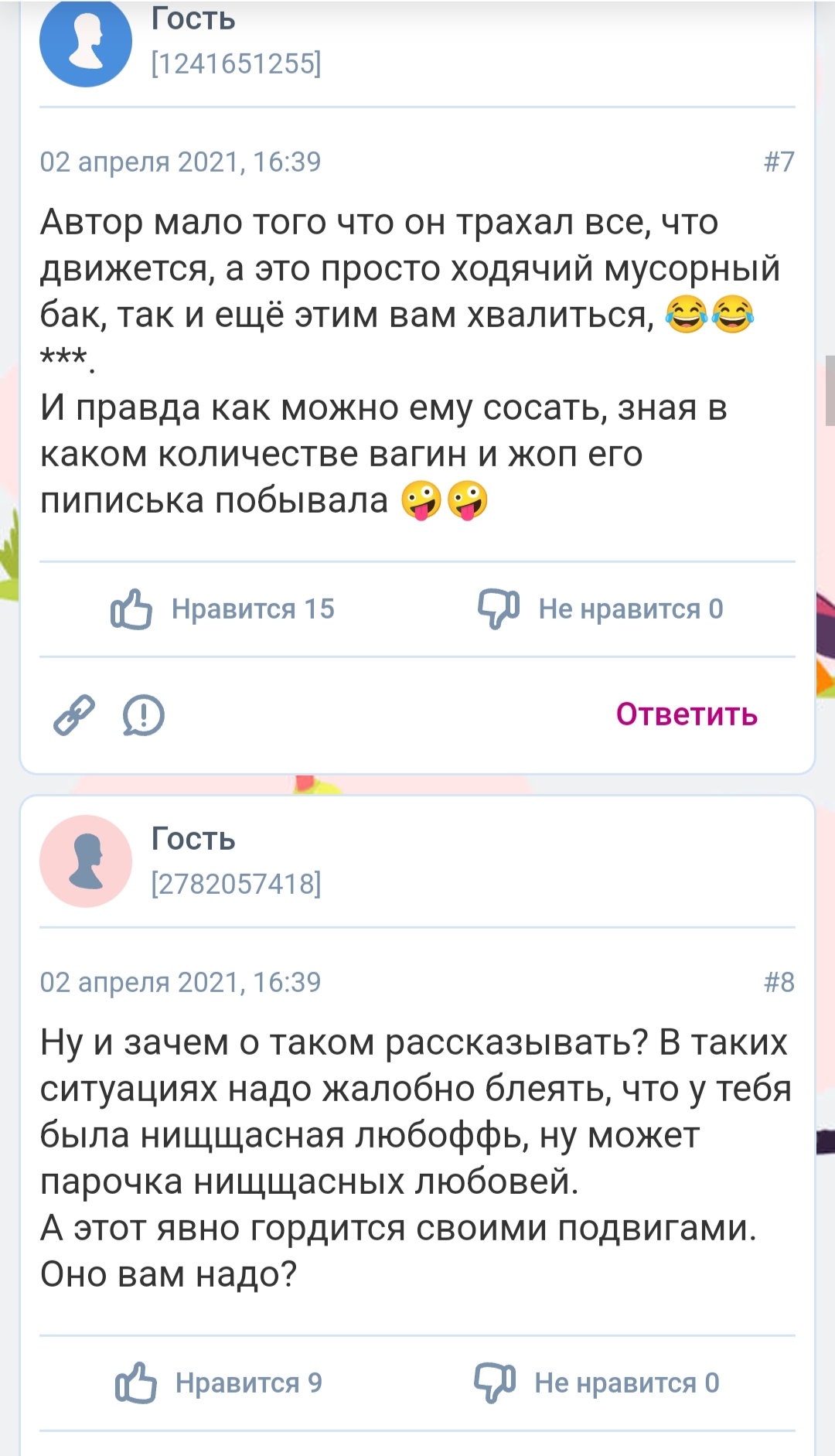Open guest profile [2782057418] avatar
This screenshot has height=1456, width=835.
[86, 861]
